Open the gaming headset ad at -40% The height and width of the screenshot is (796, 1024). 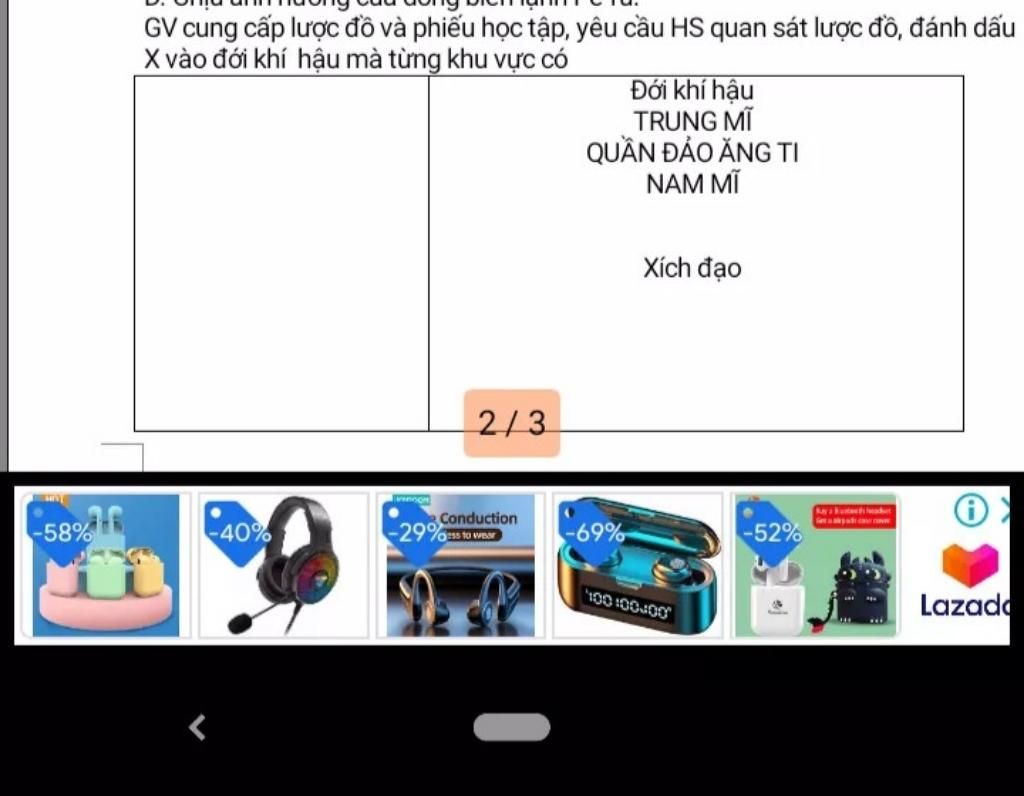(283, 566)
